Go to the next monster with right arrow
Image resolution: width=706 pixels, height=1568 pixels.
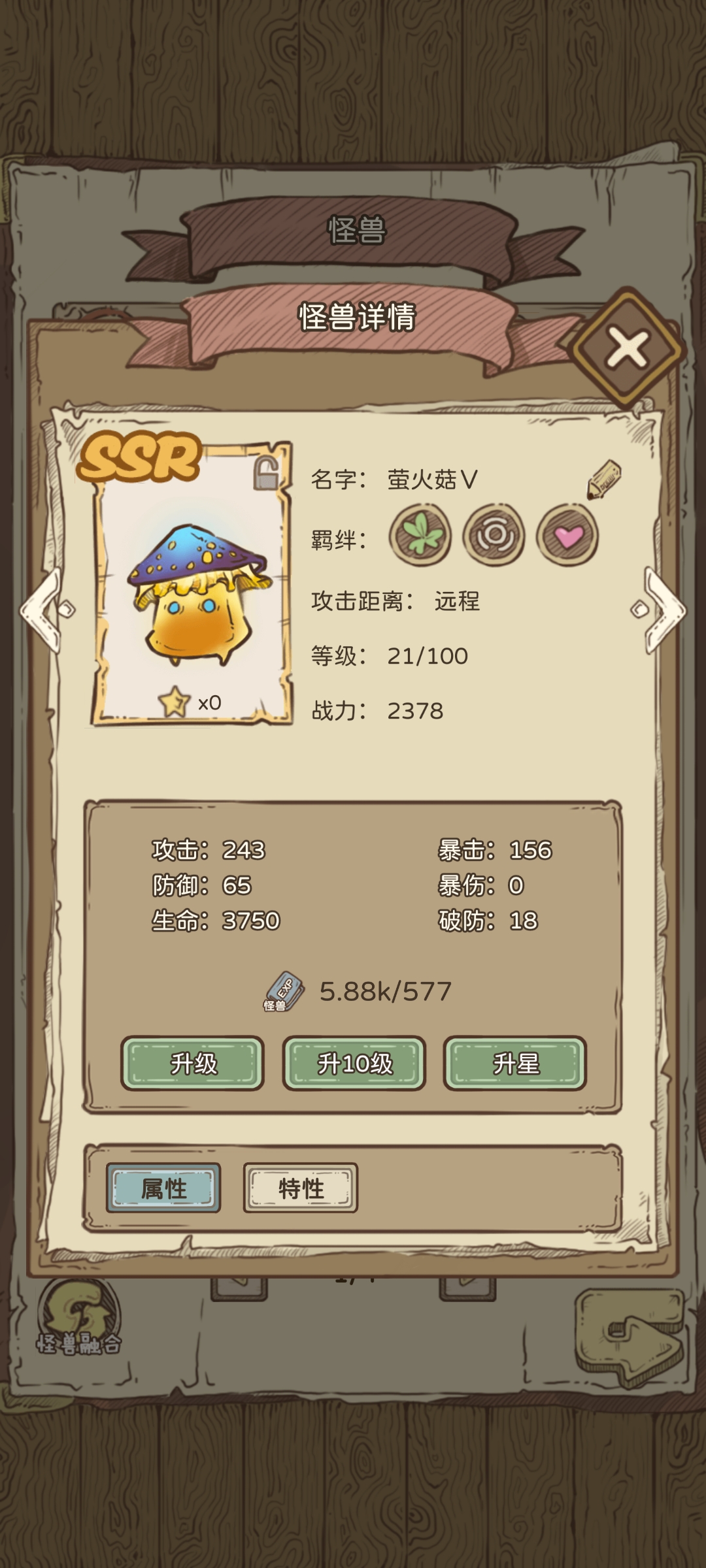660,610
